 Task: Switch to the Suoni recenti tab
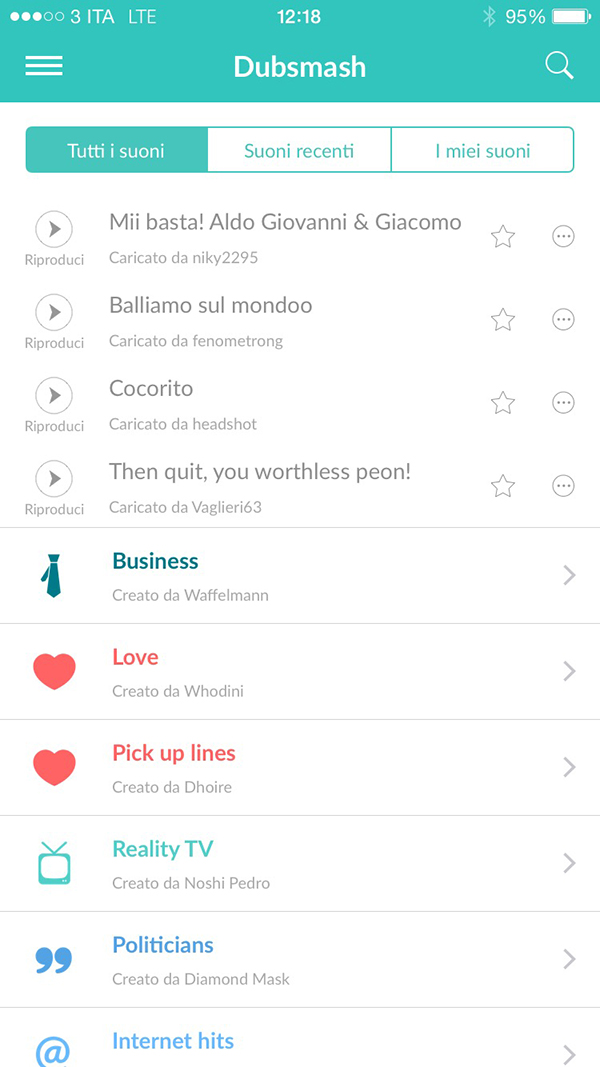(299, 151)
